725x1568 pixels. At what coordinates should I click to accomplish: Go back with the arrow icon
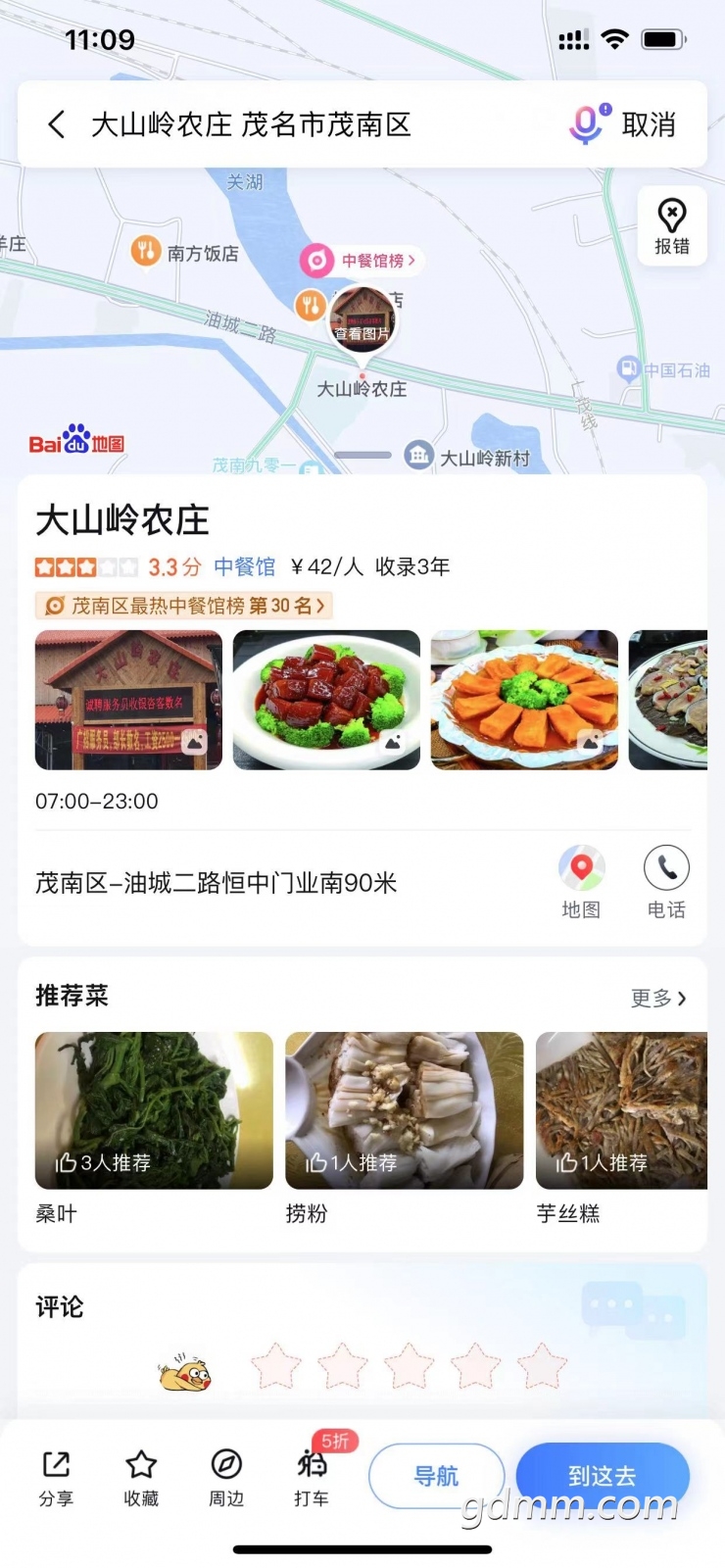[57, 124]
